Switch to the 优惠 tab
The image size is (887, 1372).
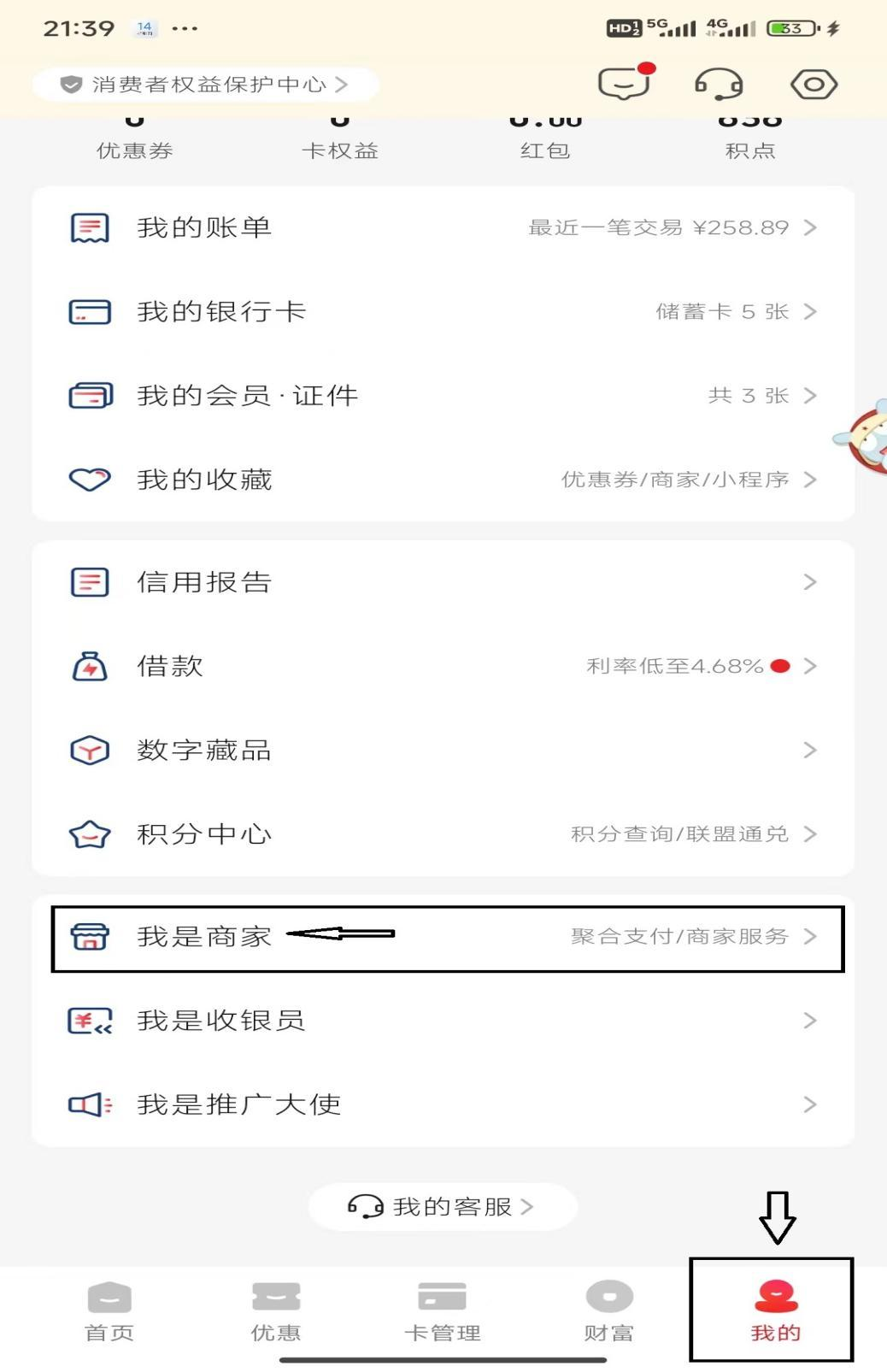276,1311
